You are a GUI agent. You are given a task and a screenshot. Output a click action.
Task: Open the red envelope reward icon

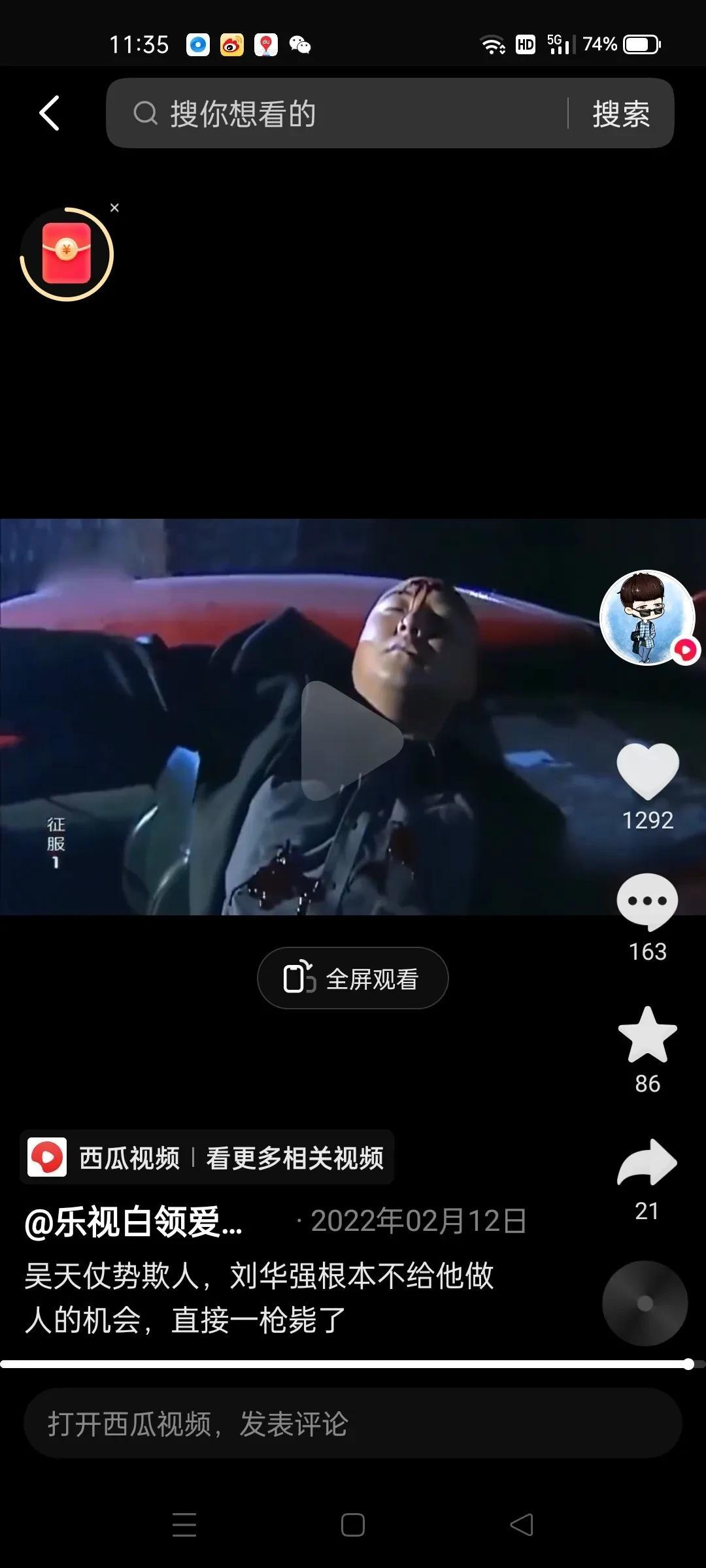click(67, 254)
